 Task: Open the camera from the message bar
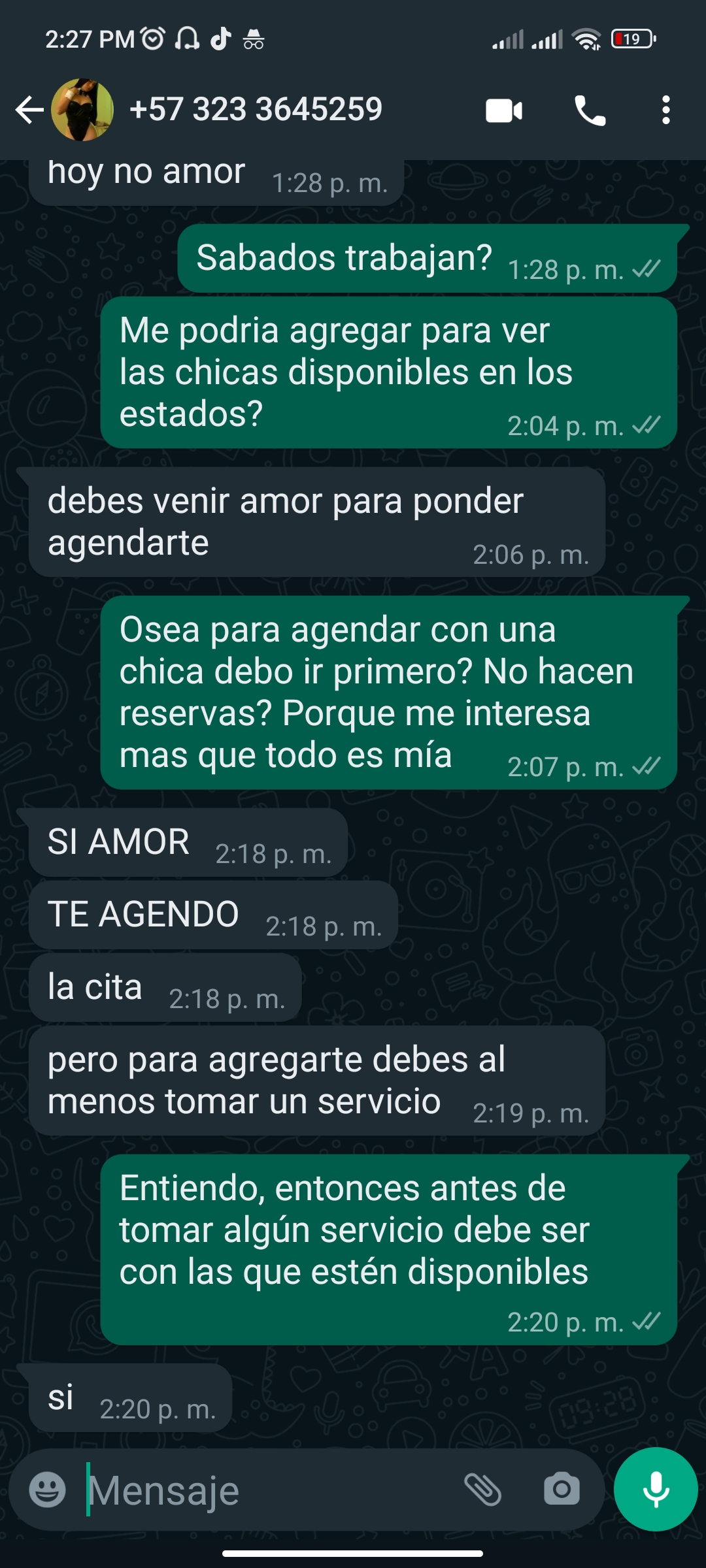tap(562, 1490)
